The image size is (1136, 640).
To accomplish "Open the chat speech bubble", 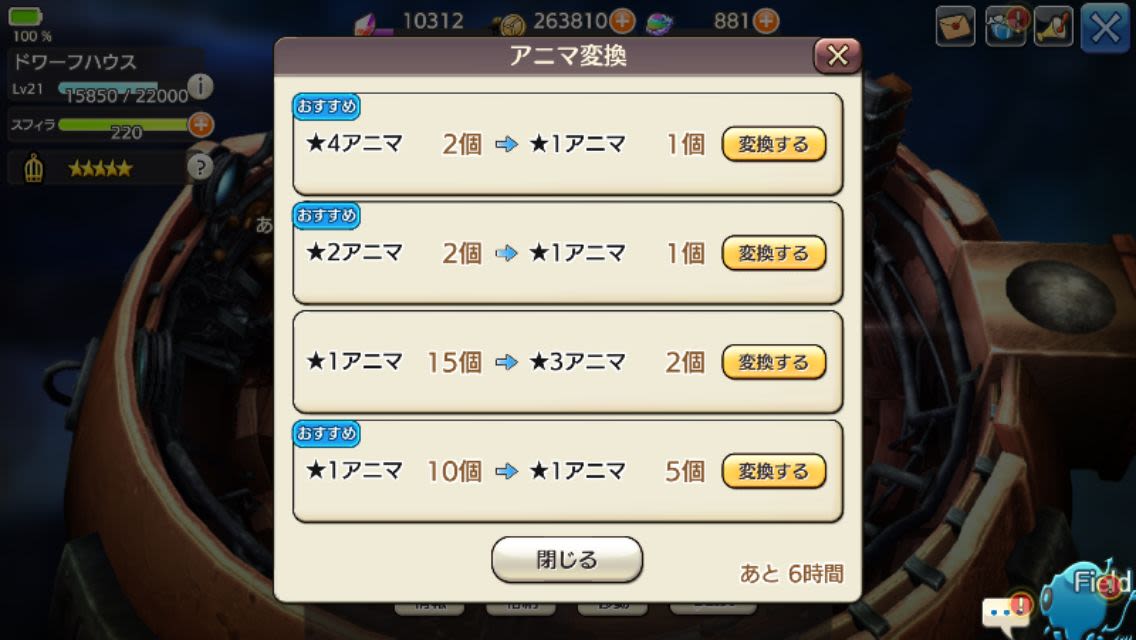I will click(1004, 611).
